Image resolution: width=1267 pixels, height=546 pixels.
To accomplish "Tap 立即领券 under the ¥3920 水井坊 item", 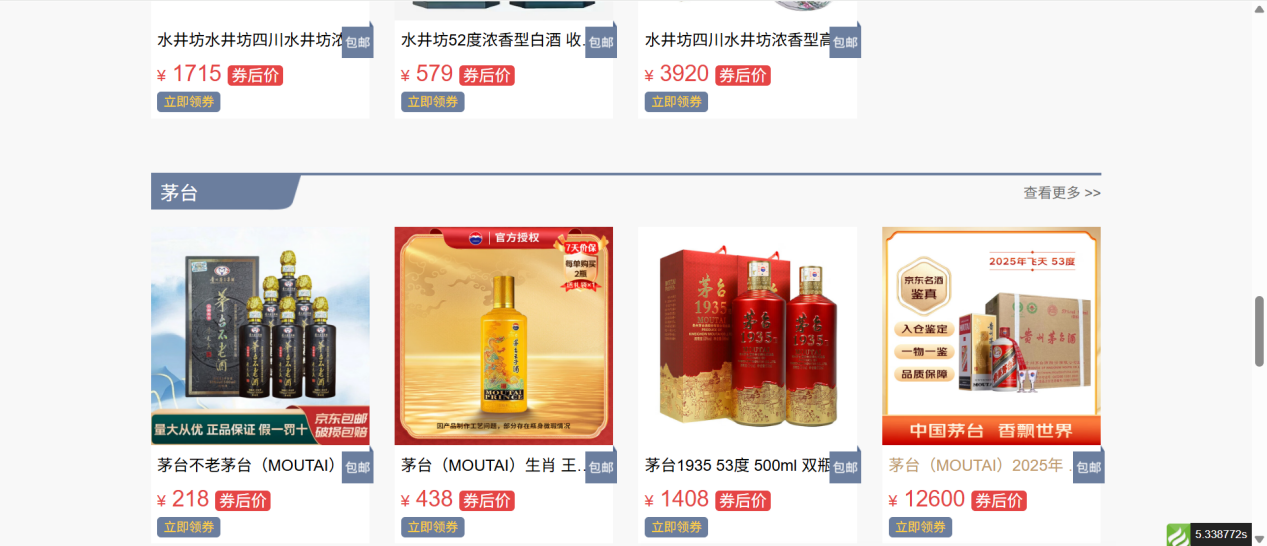I will [676, 102].
